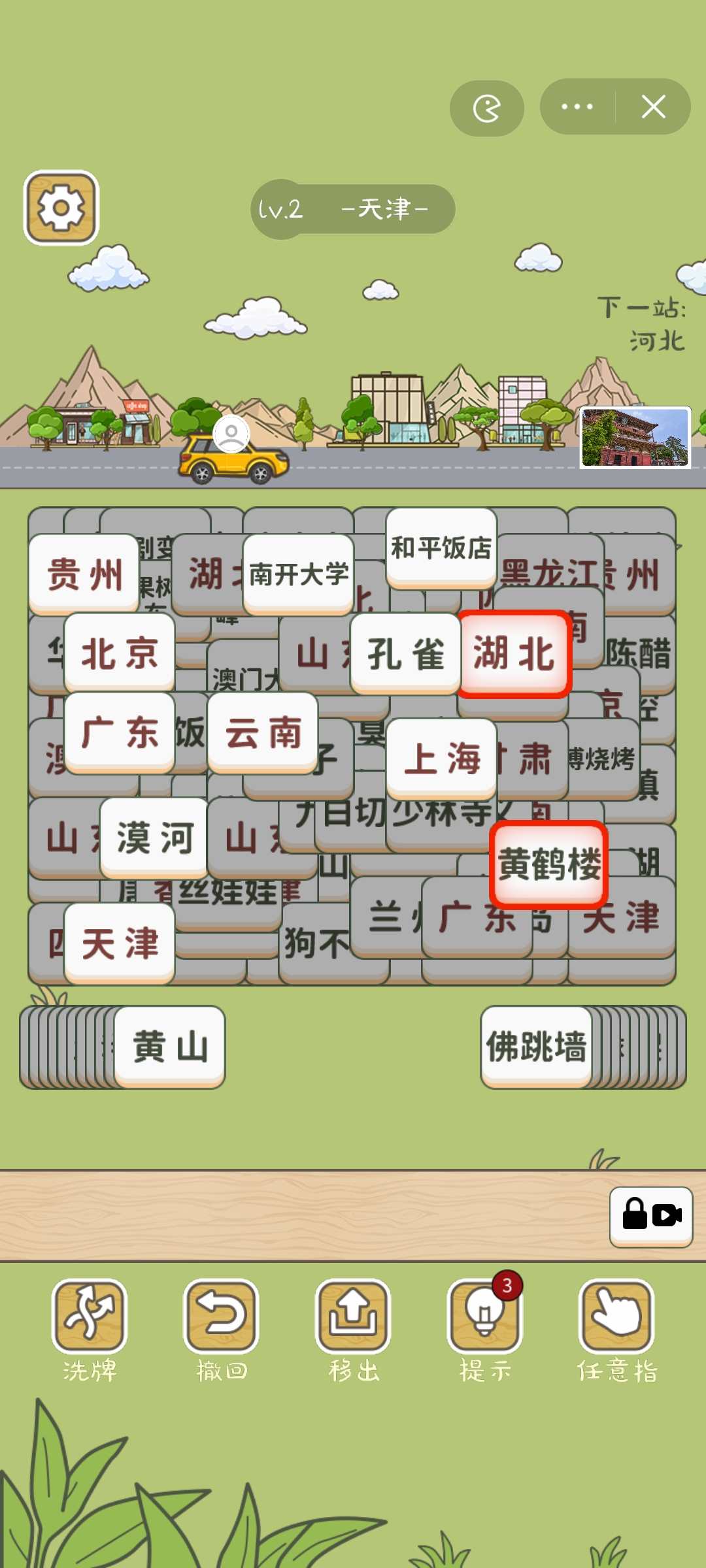Select the 和平饭店 tile
Viewport: 706px width, 1568px height.
coord(441,547)
